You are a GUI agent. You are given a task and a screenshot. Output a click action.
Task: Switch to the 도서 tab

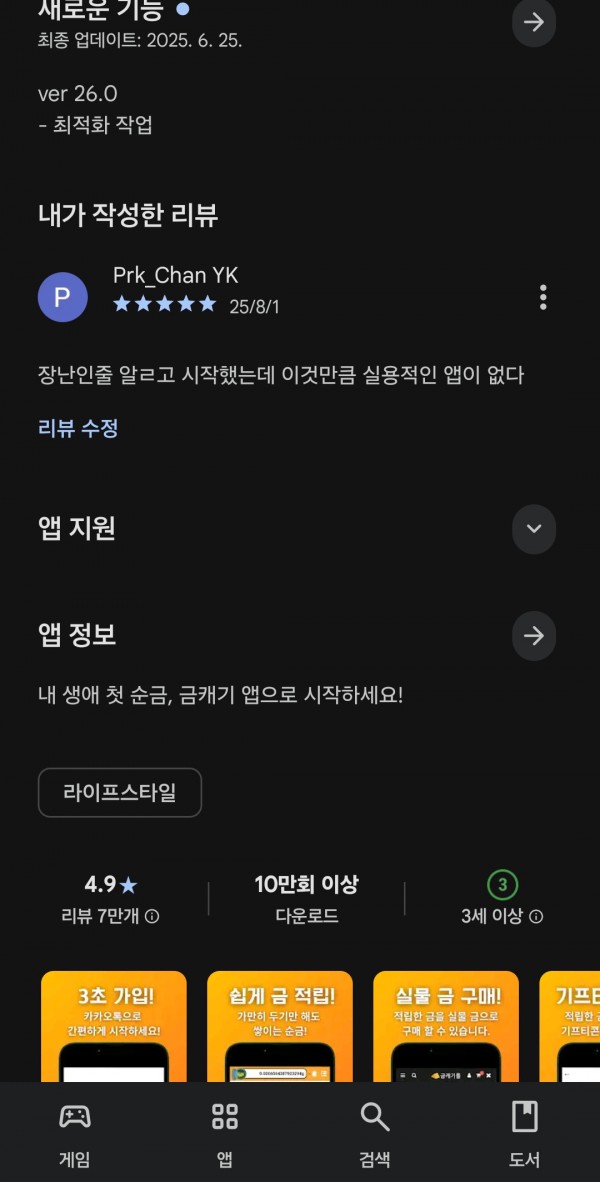(525, 1133)
